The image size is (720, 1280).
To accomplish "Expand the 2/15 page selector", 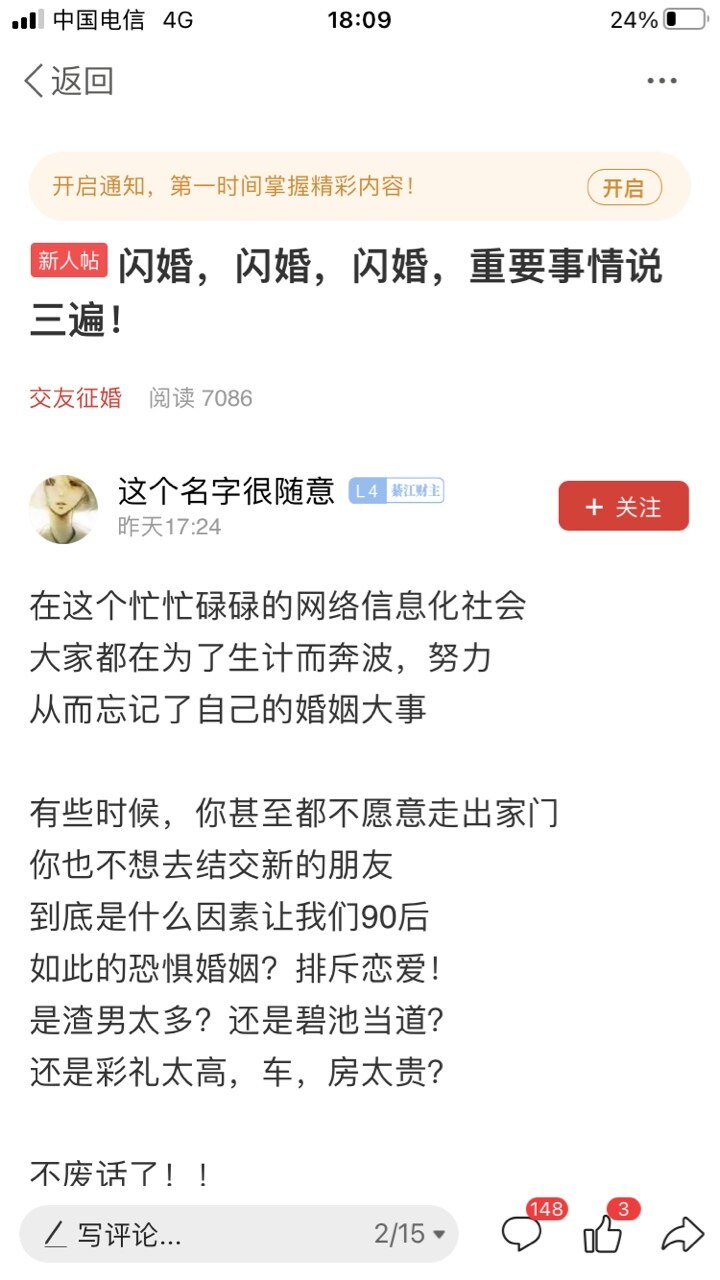I will [x=410, y=1234].
